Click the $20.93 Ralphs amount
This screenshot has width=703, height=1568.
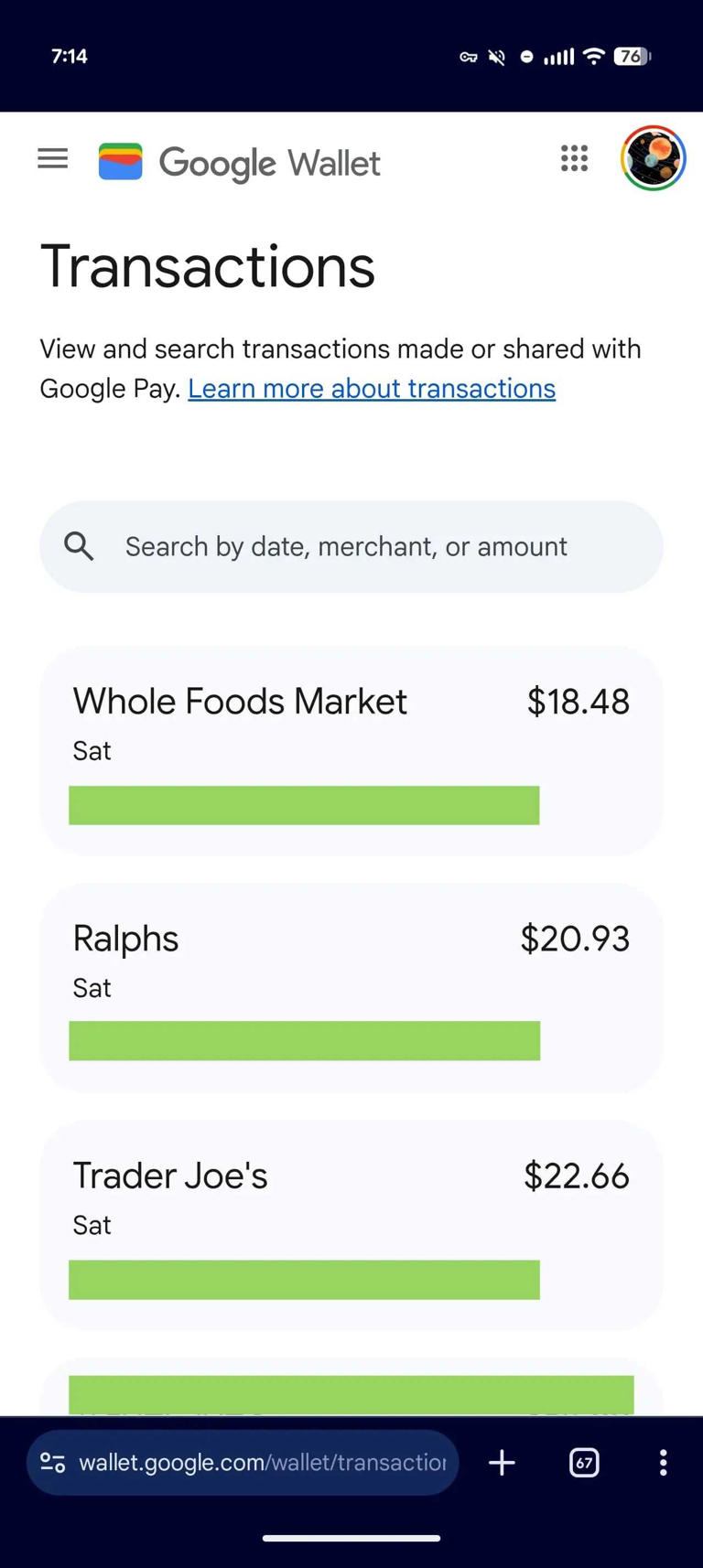coord(575,938)
